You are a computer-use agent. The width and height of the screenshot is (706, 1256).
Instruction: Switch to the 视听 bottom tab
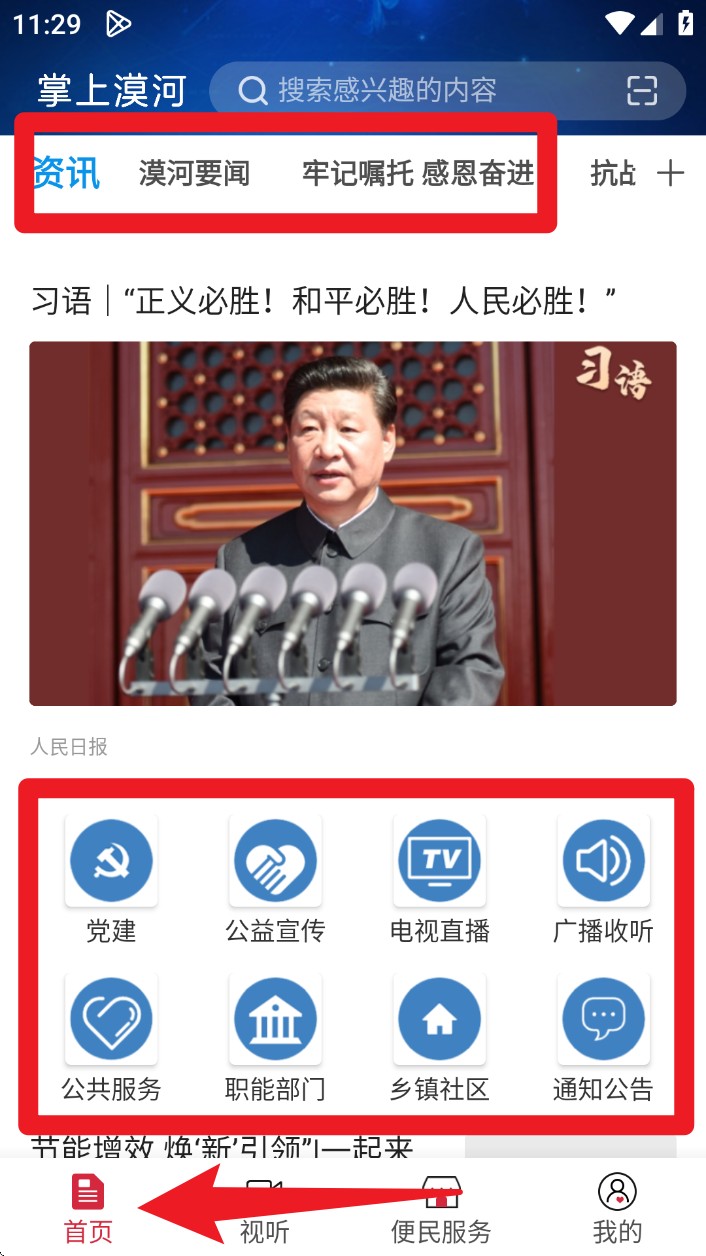pyautogui.click(x=265, y=1210)
